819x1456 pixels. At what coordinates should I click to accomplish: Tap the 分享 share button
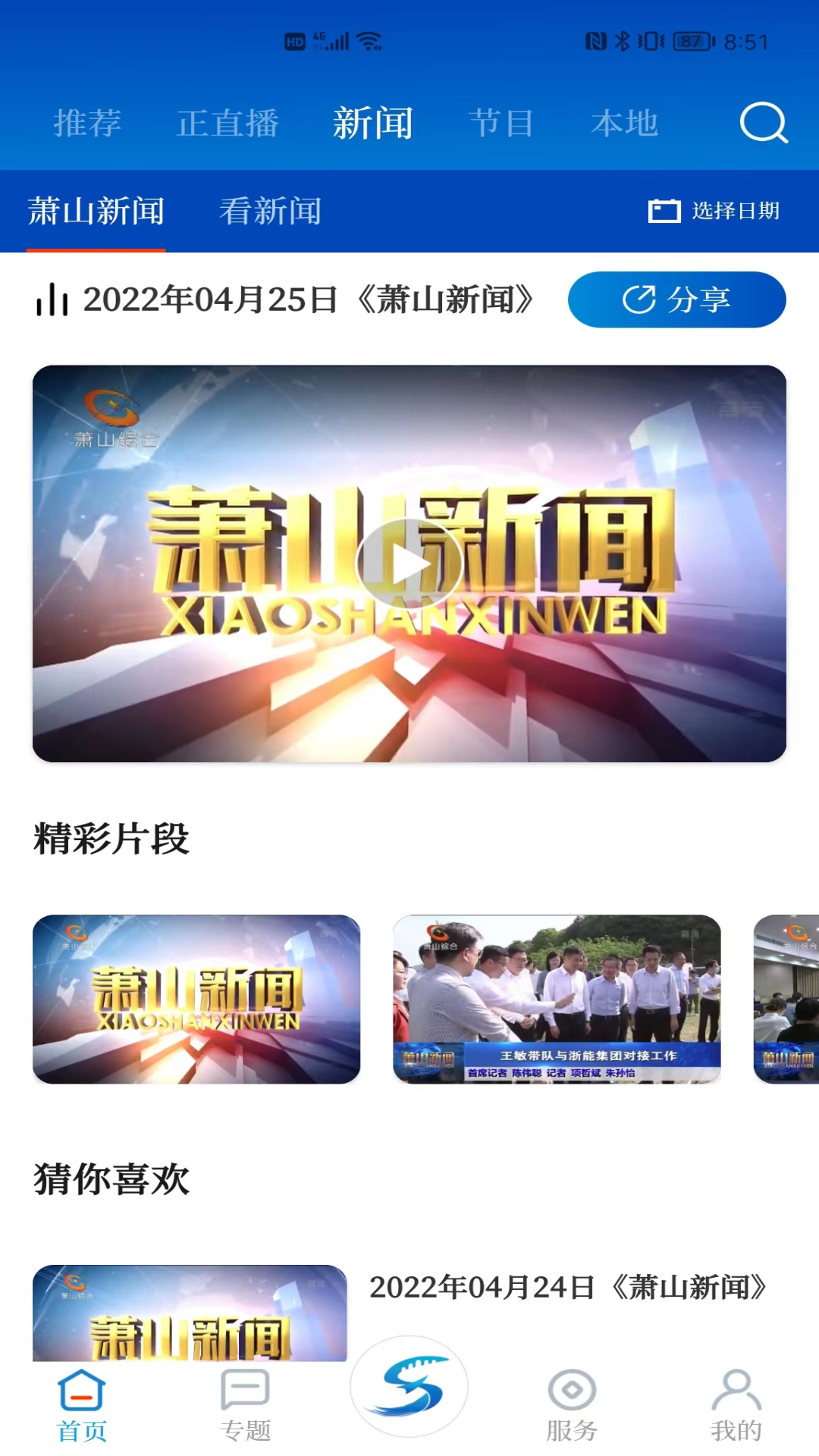click(676, 300)
